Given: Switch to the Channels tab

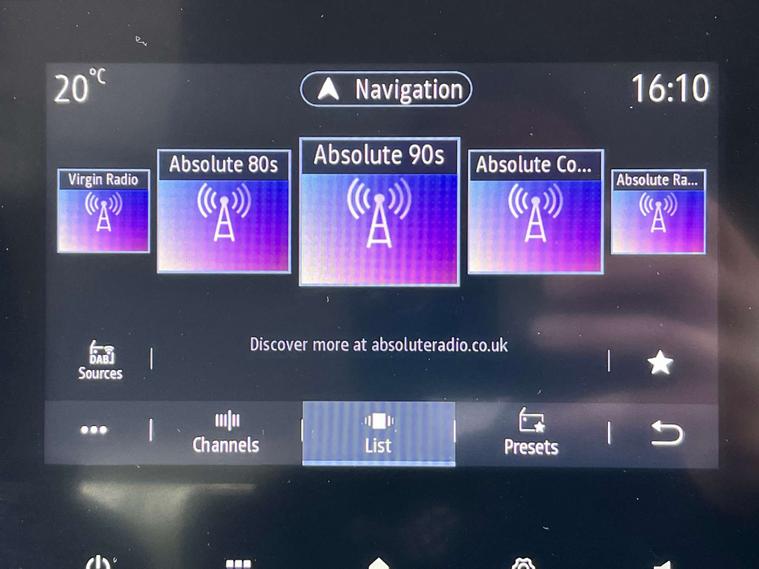Looking at the screenshot, I should click(x=226, y=433).
